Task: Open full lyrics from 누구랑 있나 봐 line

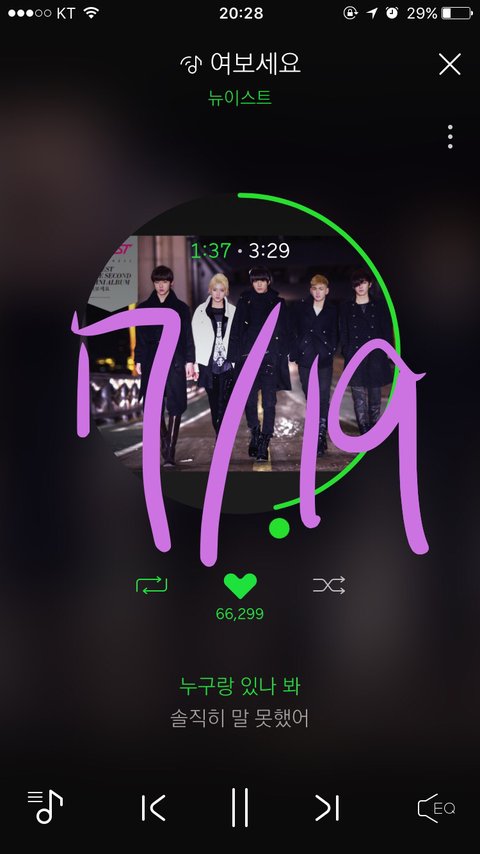Action: pos(240,686)
